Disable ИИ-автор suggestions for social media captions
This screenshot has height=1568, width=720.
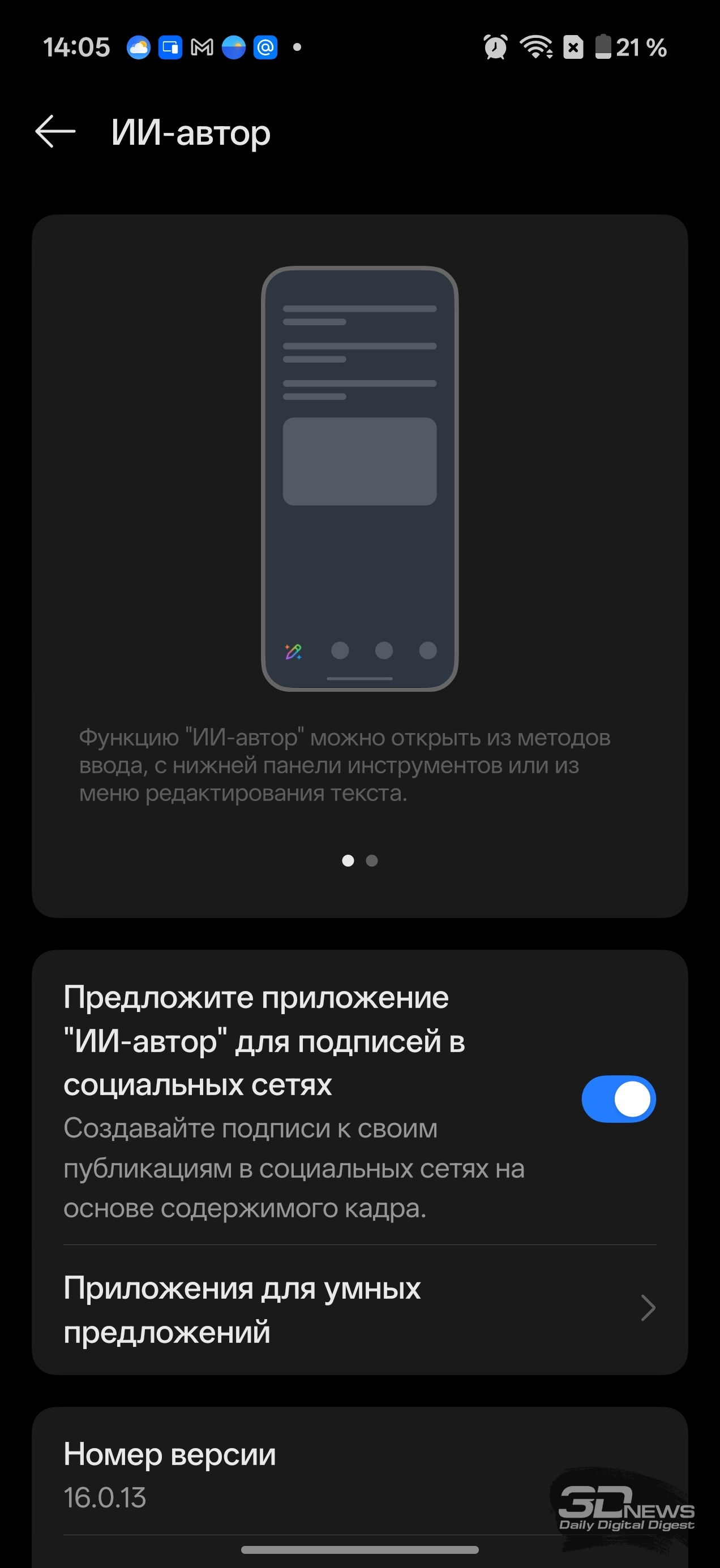click(x=618, y=1099)
